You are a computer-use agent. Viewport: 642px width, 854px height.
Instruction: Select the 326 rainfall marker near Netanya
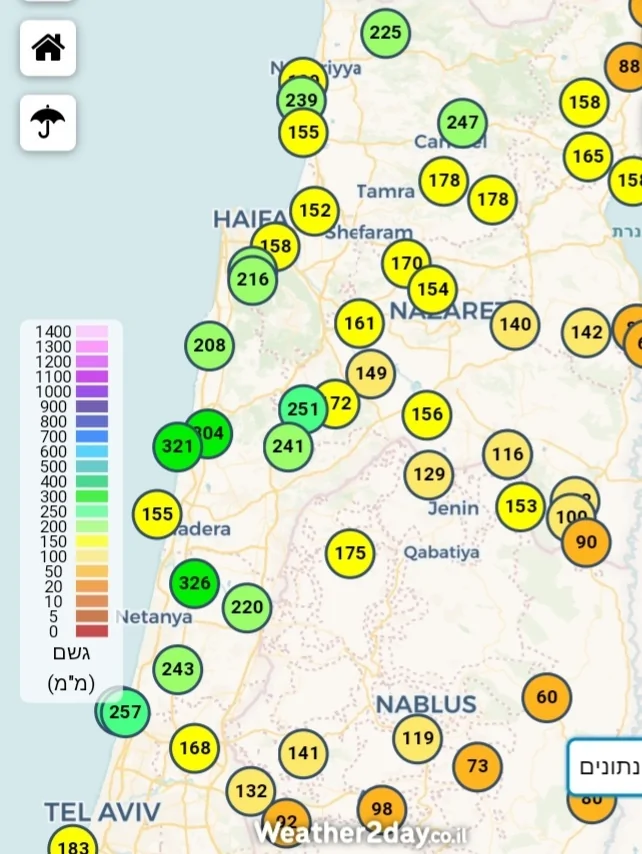tap(195, 582)
